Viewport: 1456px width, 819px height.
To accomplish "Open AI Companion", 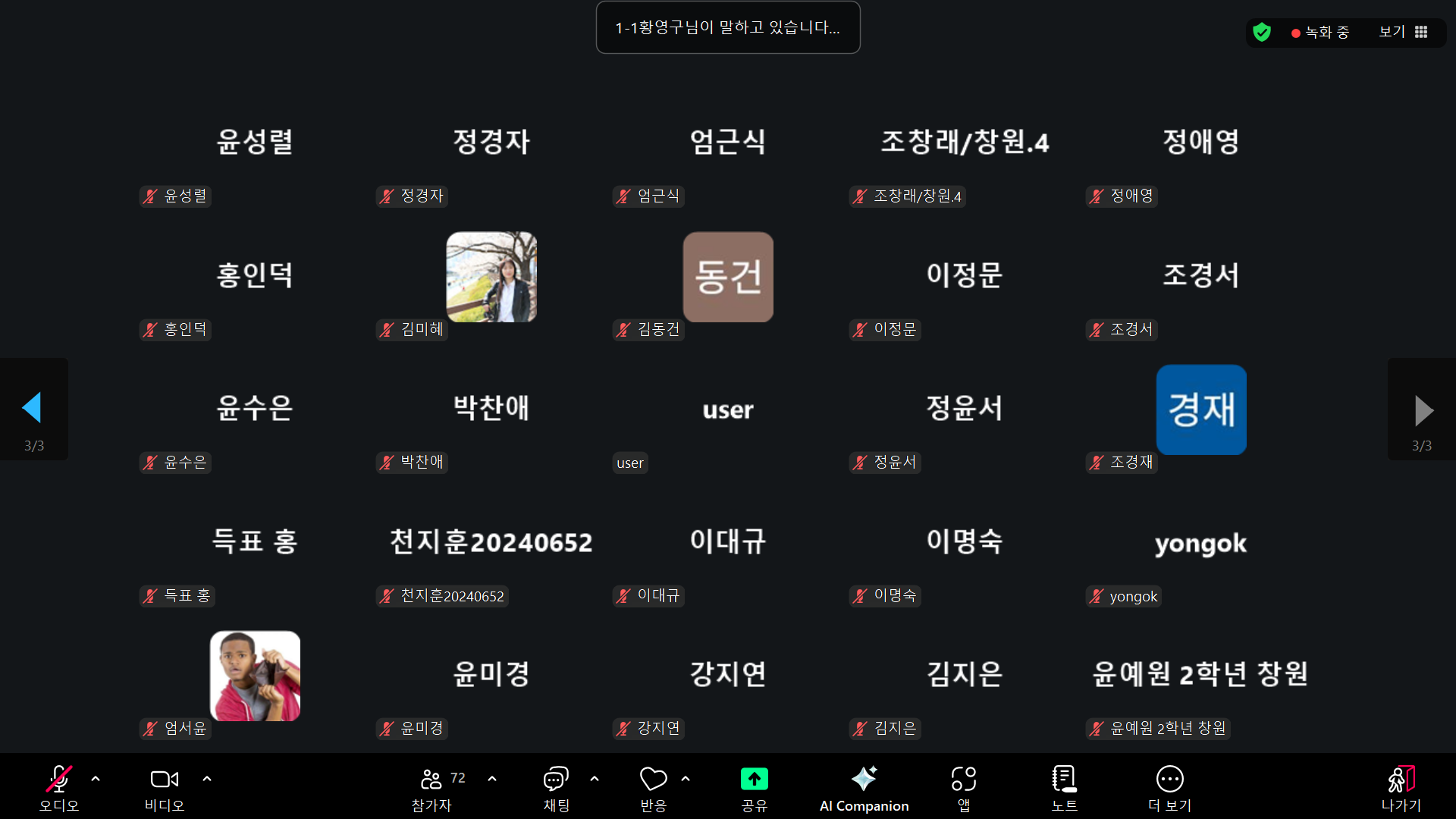I will point(864,787).
